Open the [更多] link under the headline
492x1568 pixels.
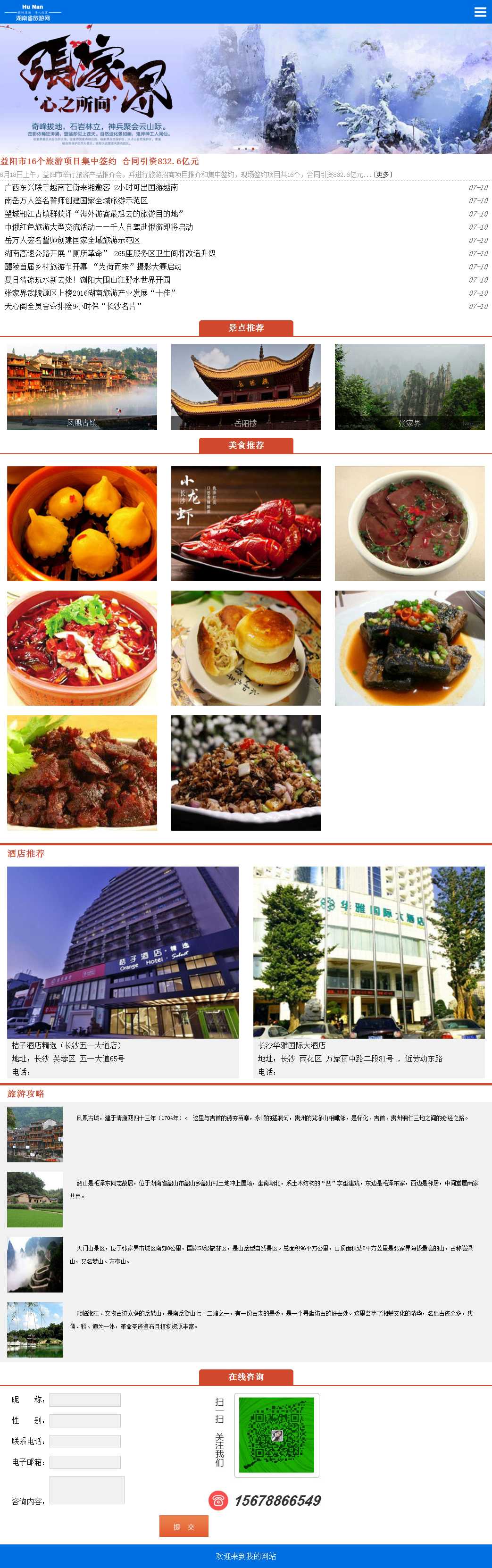click(x=383, y=175)
